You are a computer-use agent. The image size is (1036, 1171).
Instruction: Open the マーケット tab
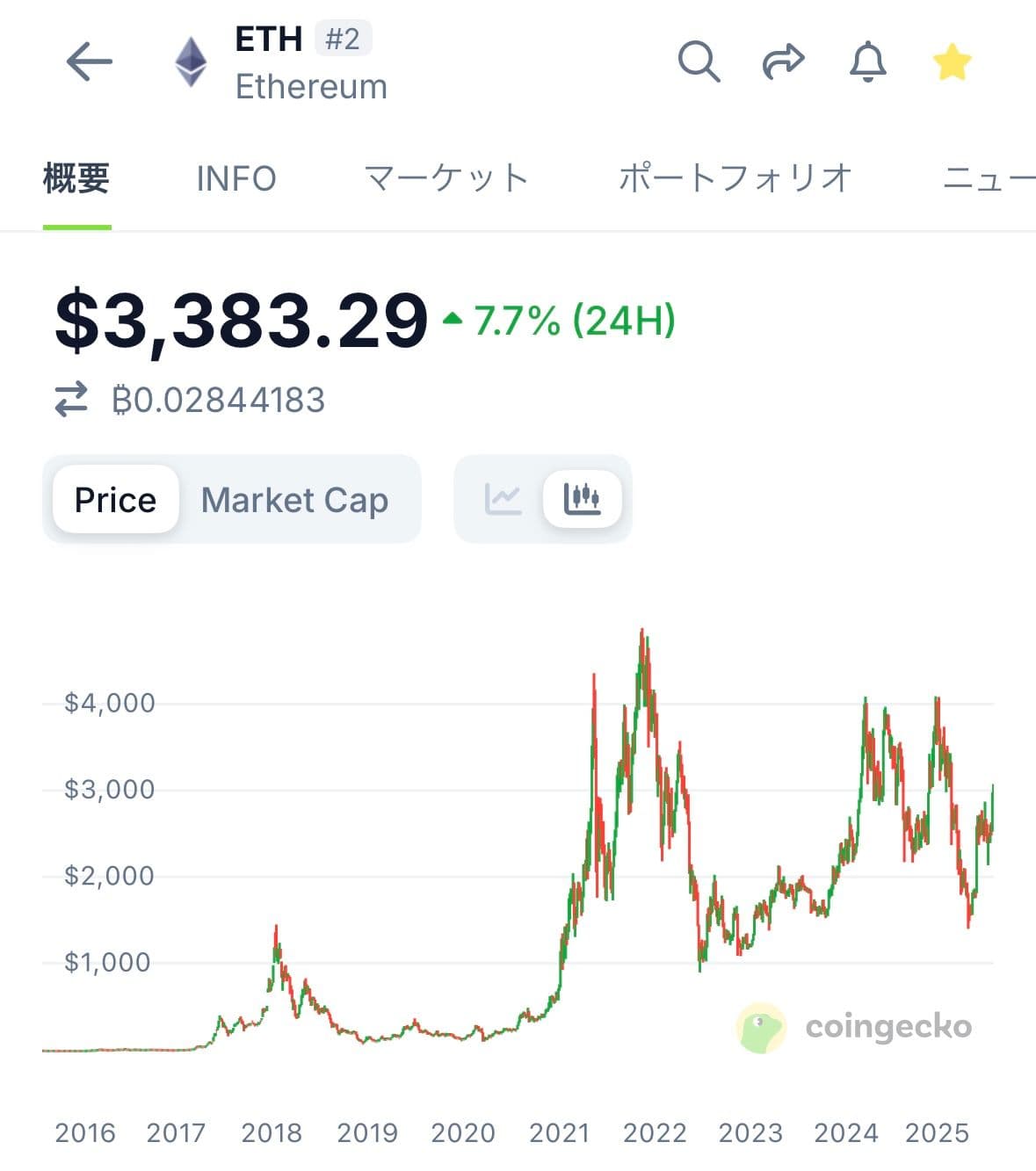(446, 178)
